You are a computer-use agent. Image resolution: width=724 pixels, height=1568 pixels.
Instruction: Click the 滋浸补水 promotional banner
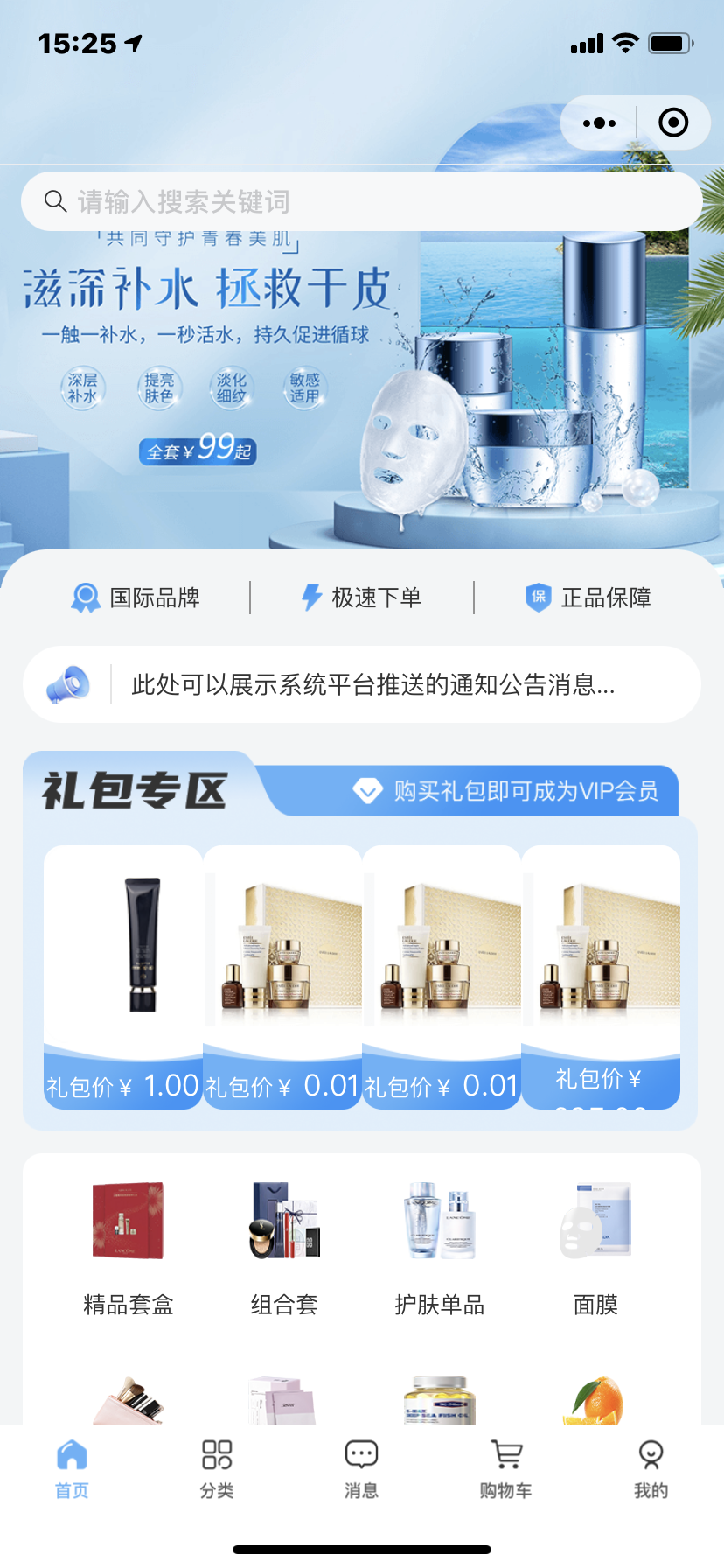[x=362, y=376]
